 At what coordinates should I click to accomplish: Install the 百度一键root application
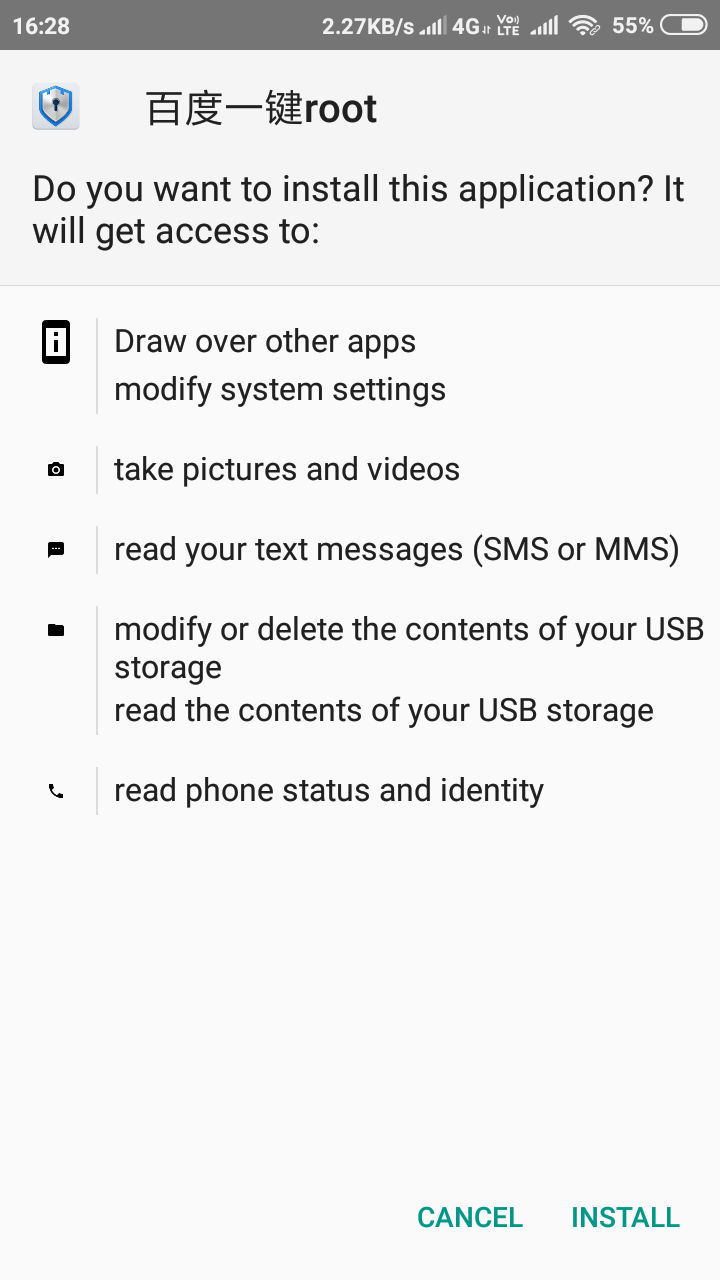[x=625, y=1217]
